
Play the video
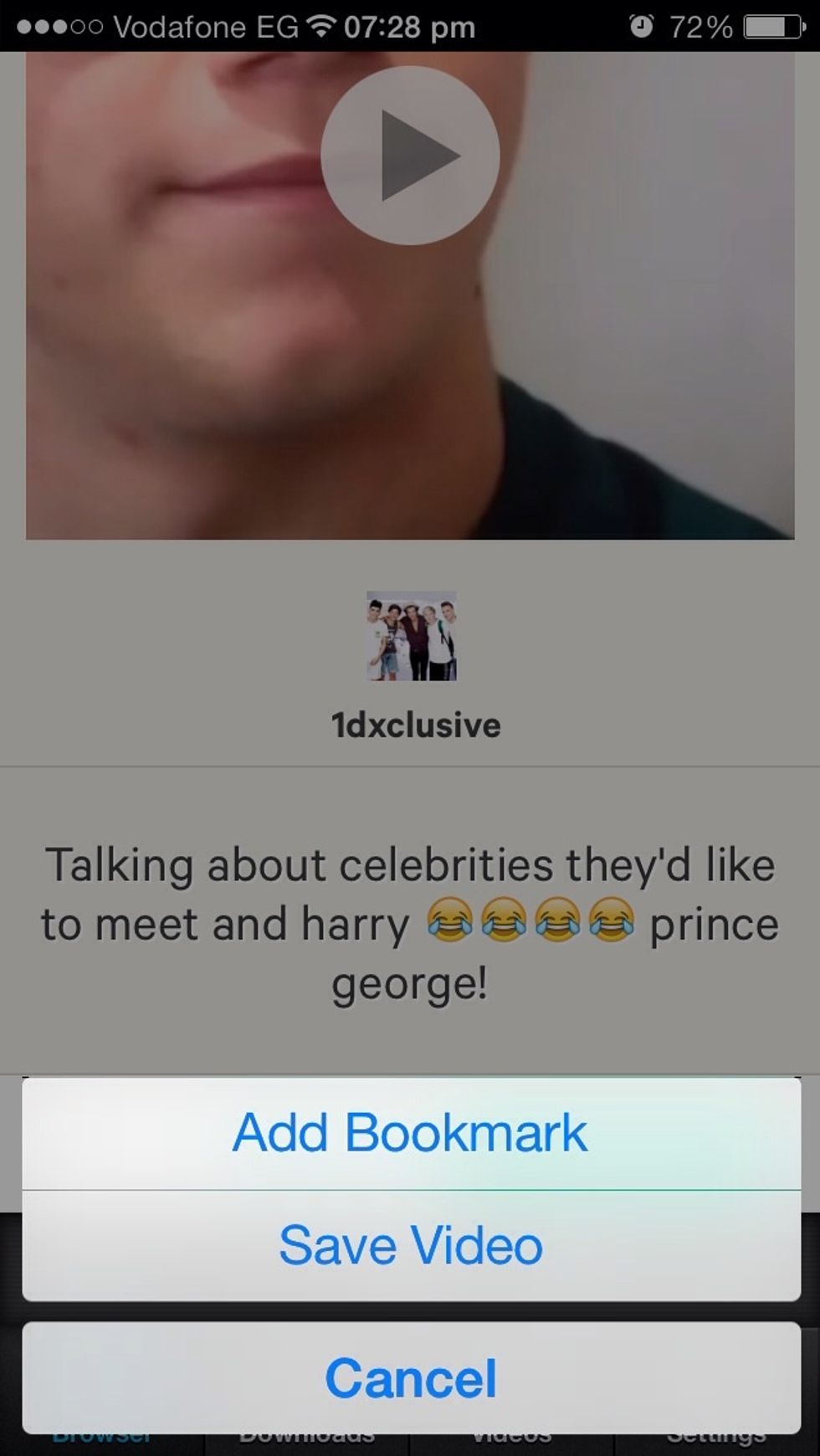click(410, 156)
